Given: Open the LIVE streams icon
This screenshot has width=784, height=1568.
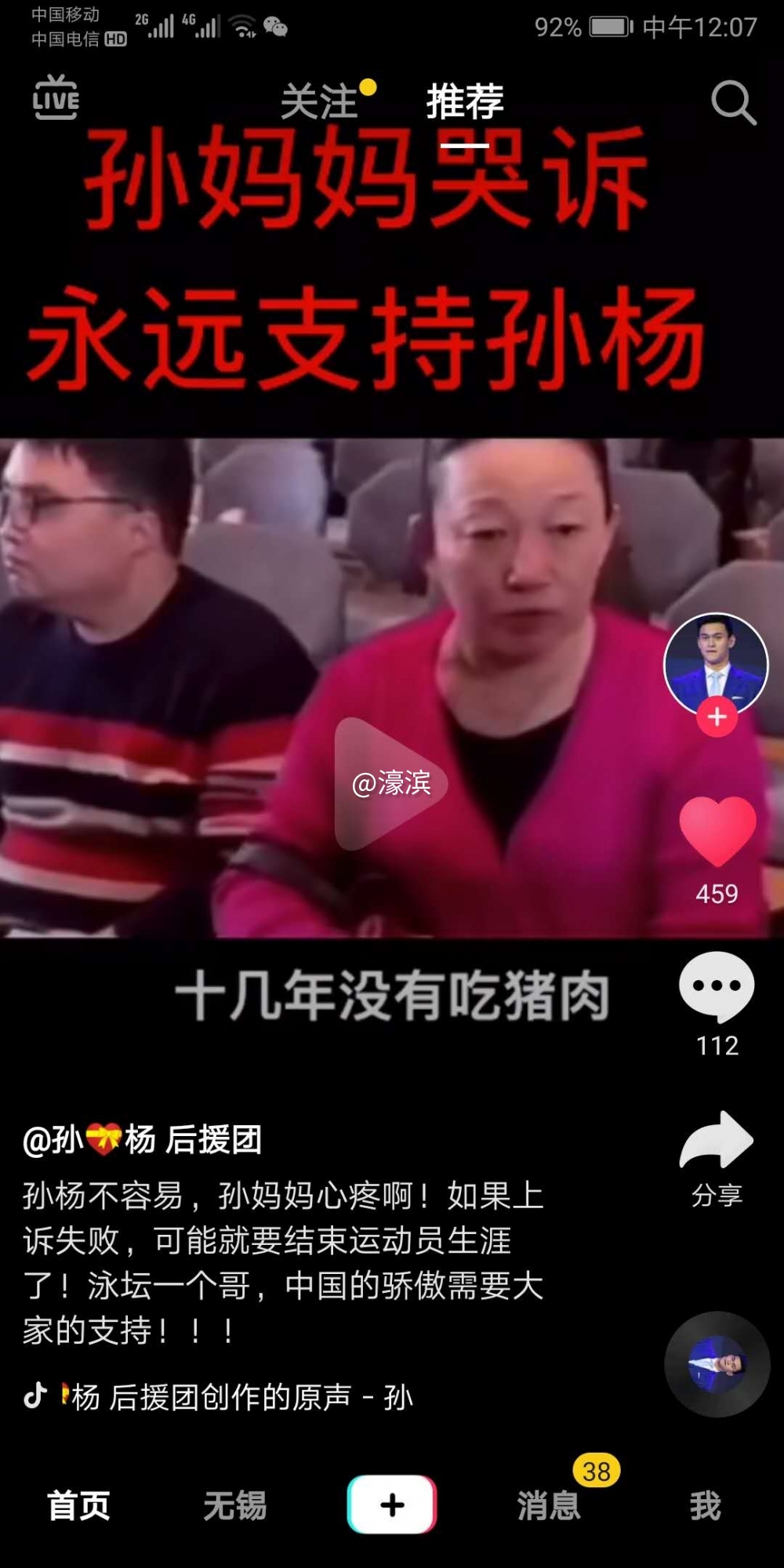Looking at the screenshot, I should (x=56, y=98).
